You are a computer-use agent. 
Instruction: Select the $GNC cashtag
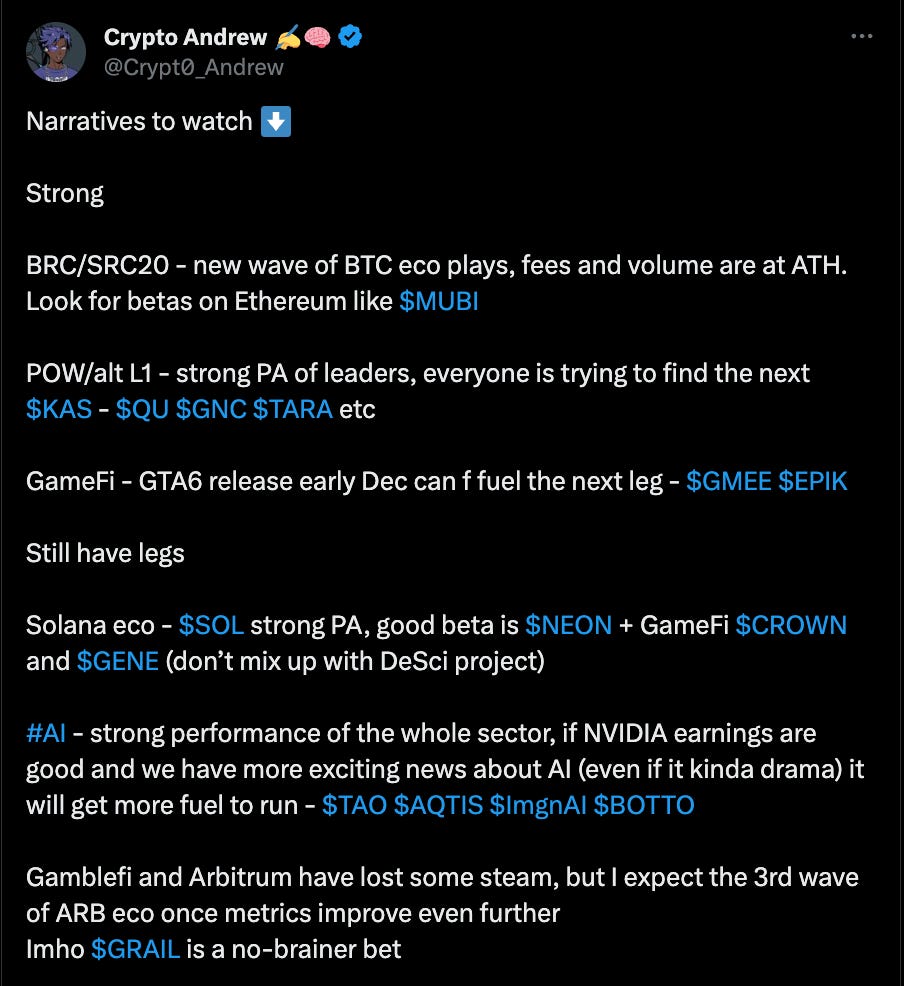[210, 409]
